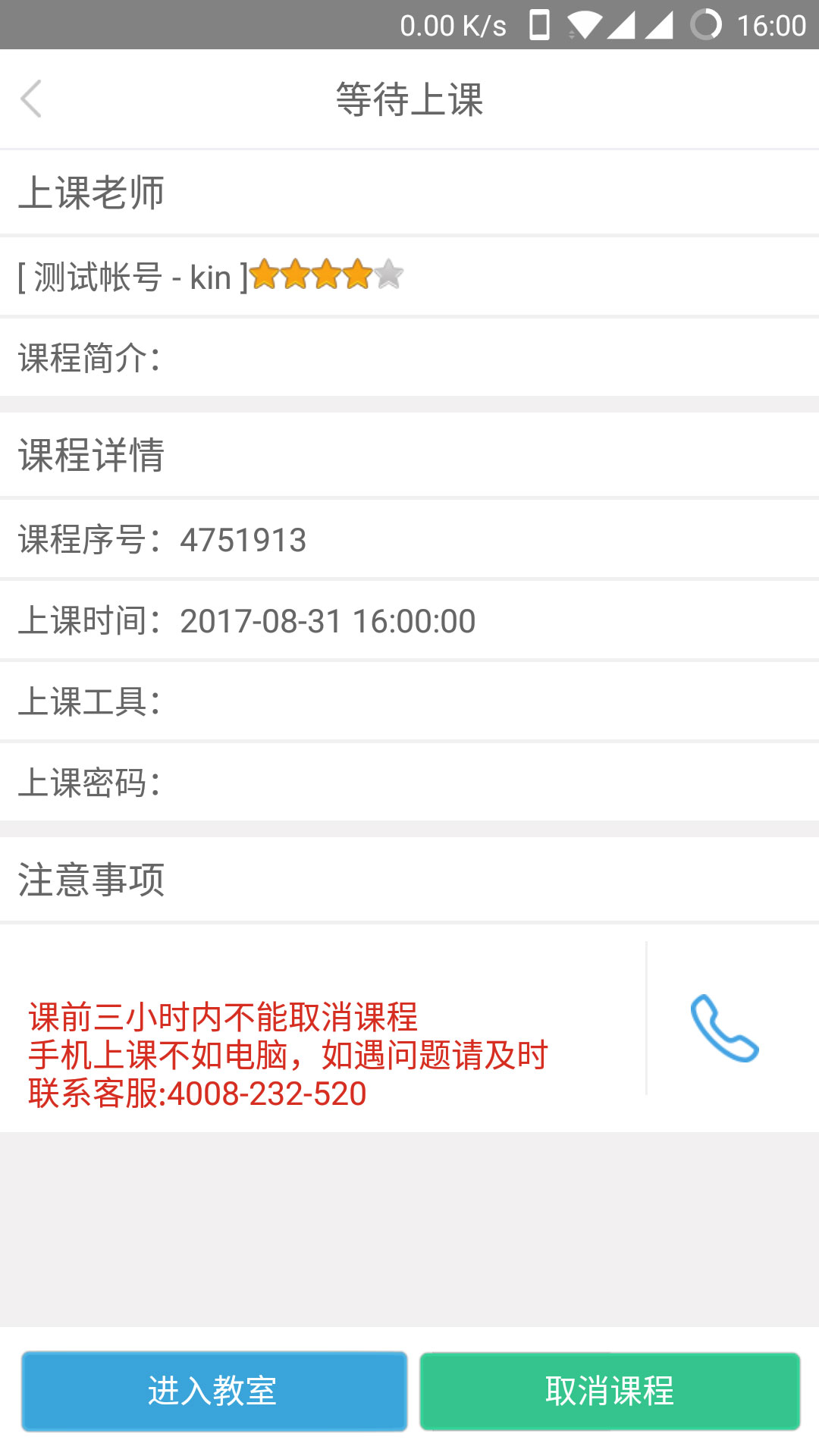
Task: Call customer service with the phone icon
Action: (x=724, y=1028)
